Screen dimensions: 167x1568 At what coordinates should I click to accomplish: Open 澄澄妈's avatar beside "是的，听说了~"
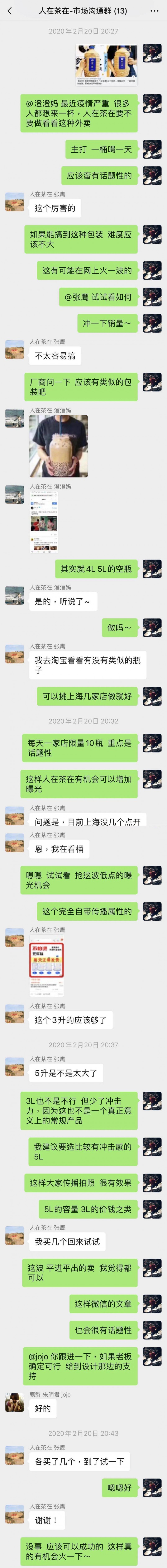[x=15, y=595]
